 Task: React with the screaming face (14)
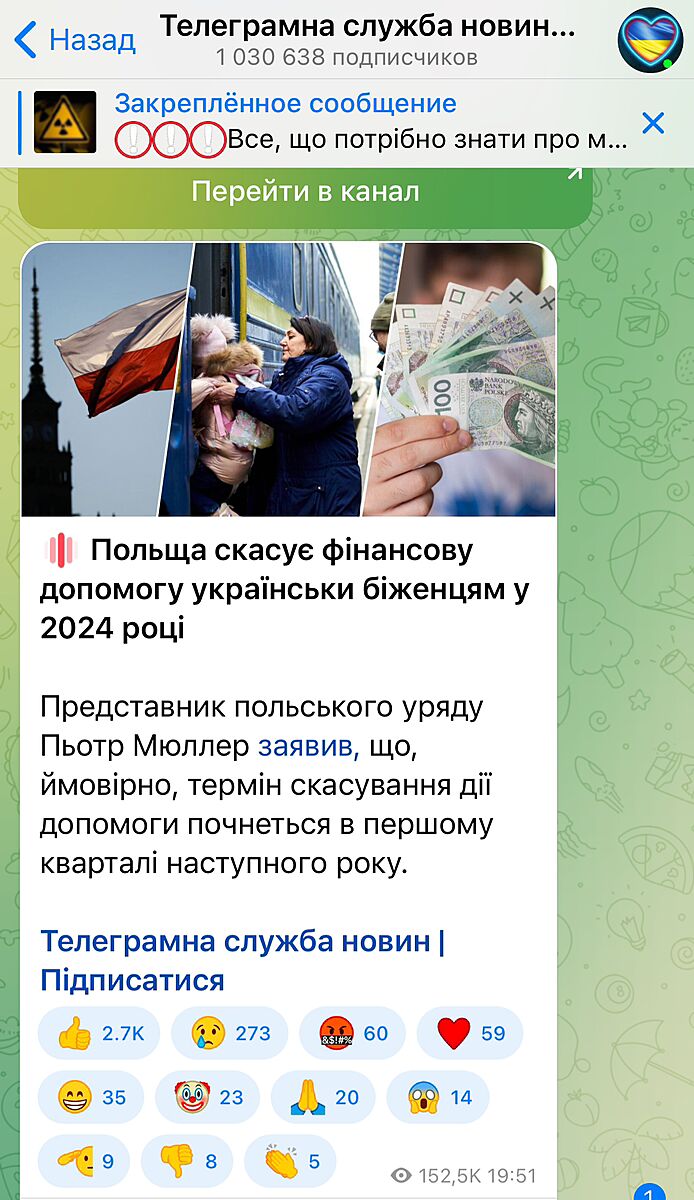pyautogui.click(x=438, y=1097)
